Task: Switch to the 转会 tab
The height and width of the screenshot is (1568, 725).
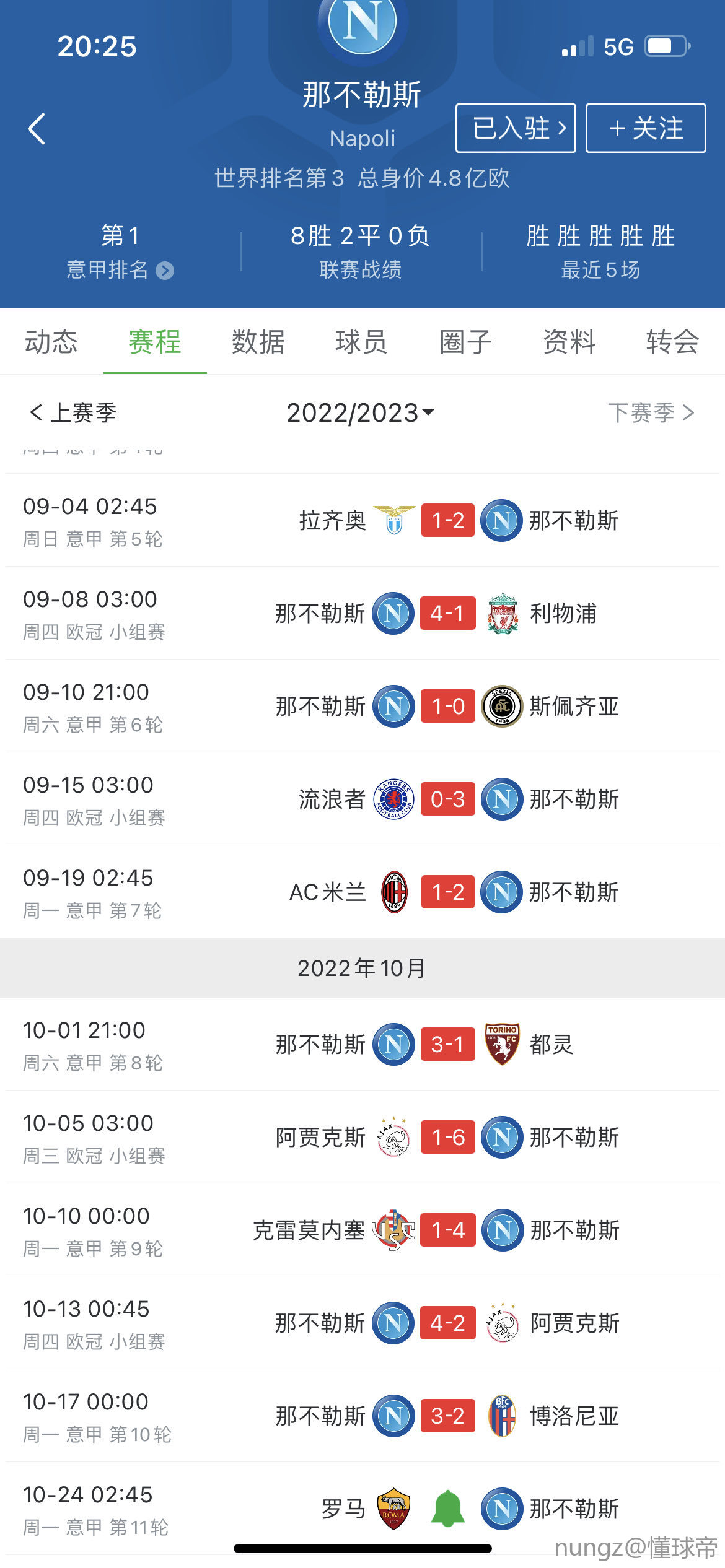Action: point(673,342)
